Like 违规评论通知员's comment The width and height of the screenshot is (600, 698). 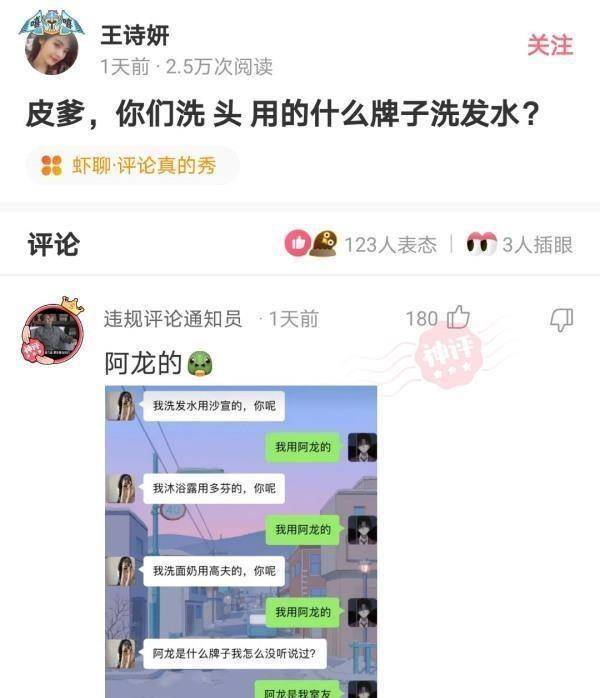[x=458, y=318]
